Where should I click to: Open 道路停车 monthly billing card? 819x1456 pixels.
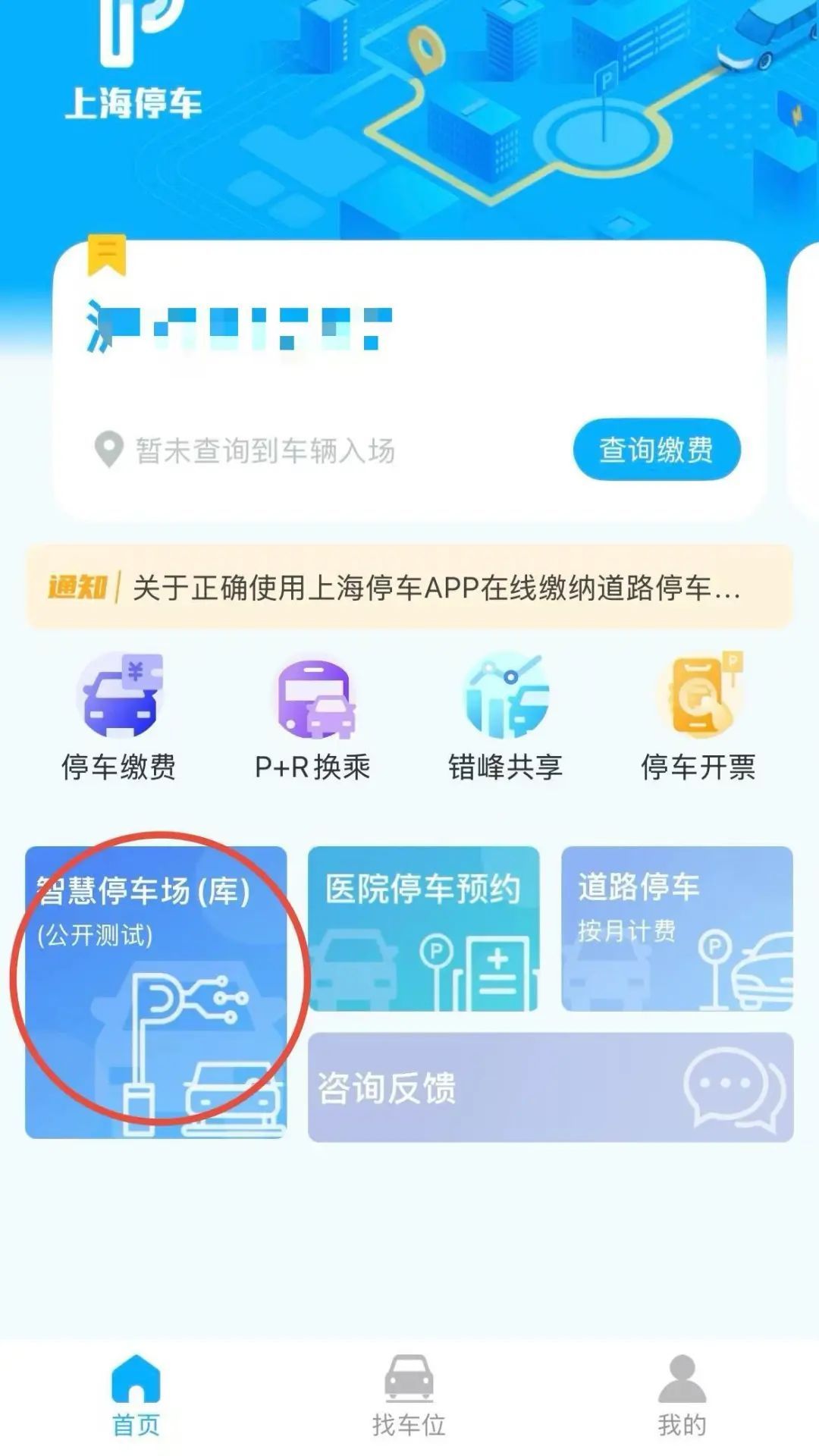676,928
